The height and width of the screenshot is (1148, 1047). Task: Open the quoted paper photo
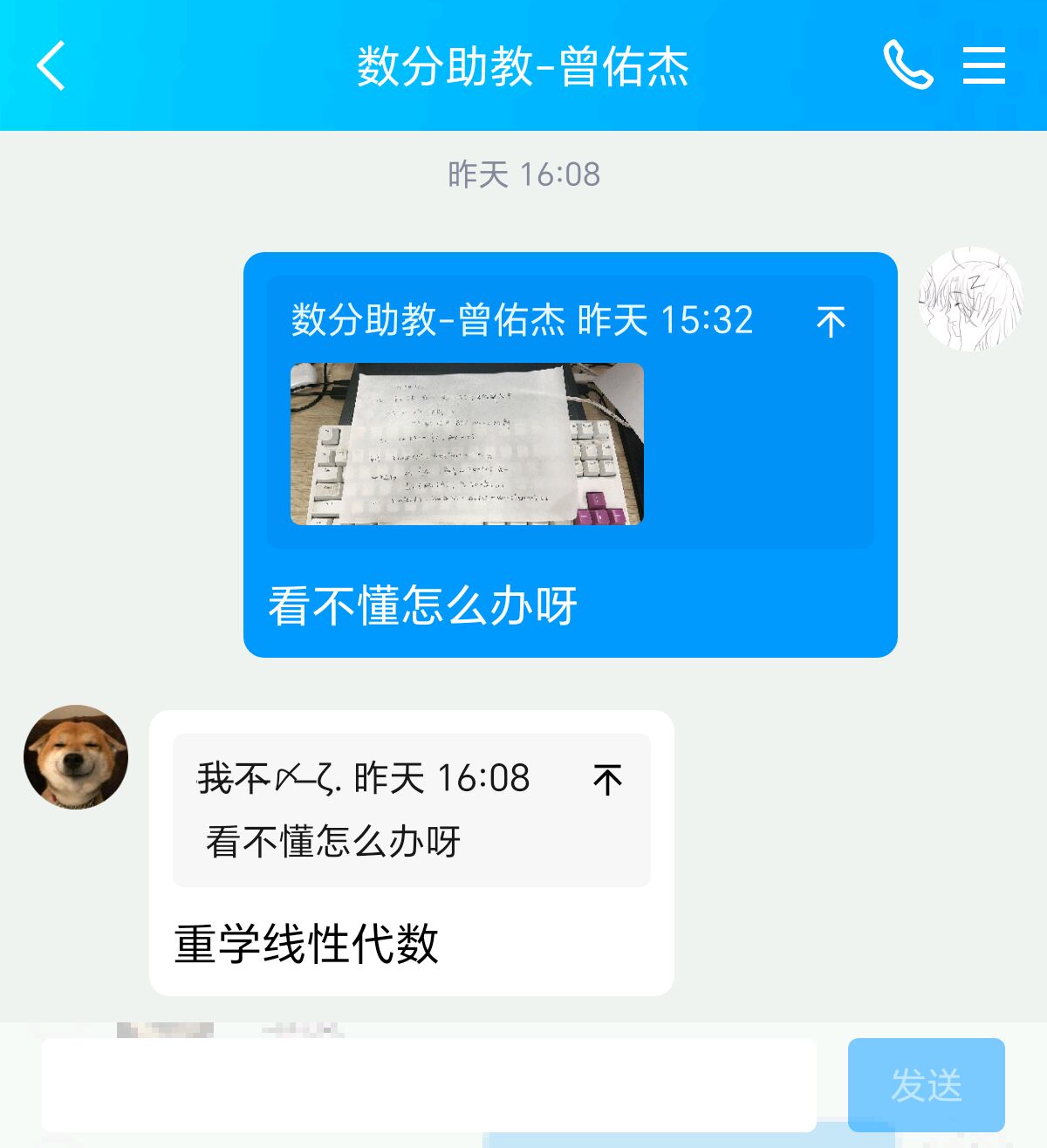[x=467, y=444]
